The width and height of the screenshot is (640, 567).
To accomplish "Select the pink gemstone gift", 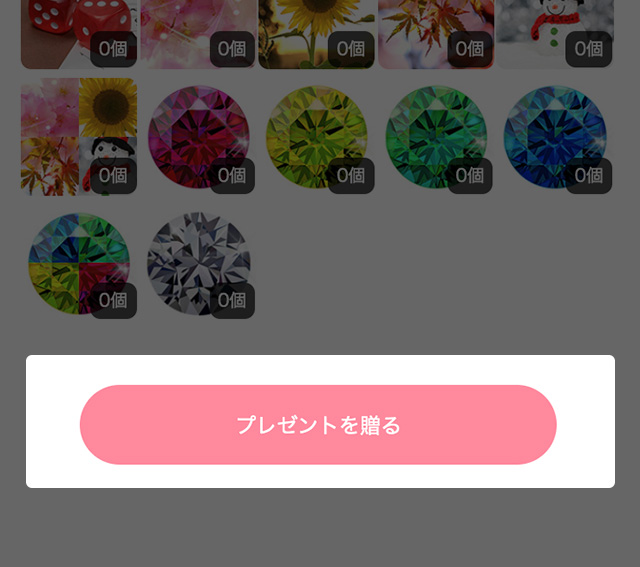I will coord(198,137).
